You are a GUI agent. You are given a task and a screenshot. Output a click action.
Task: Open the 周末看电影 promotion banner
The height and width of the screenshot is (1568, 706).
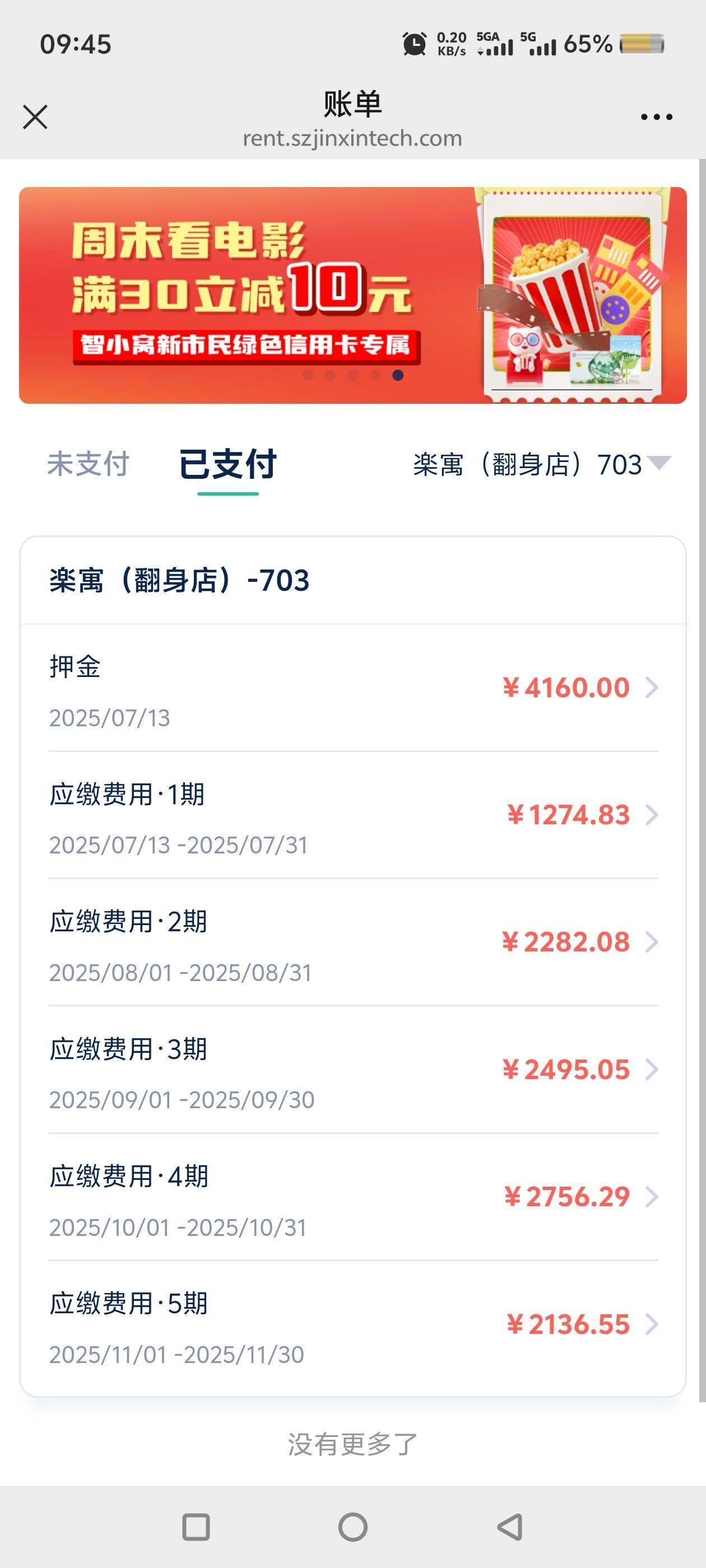pyautogui.click(x=352, y=295)
